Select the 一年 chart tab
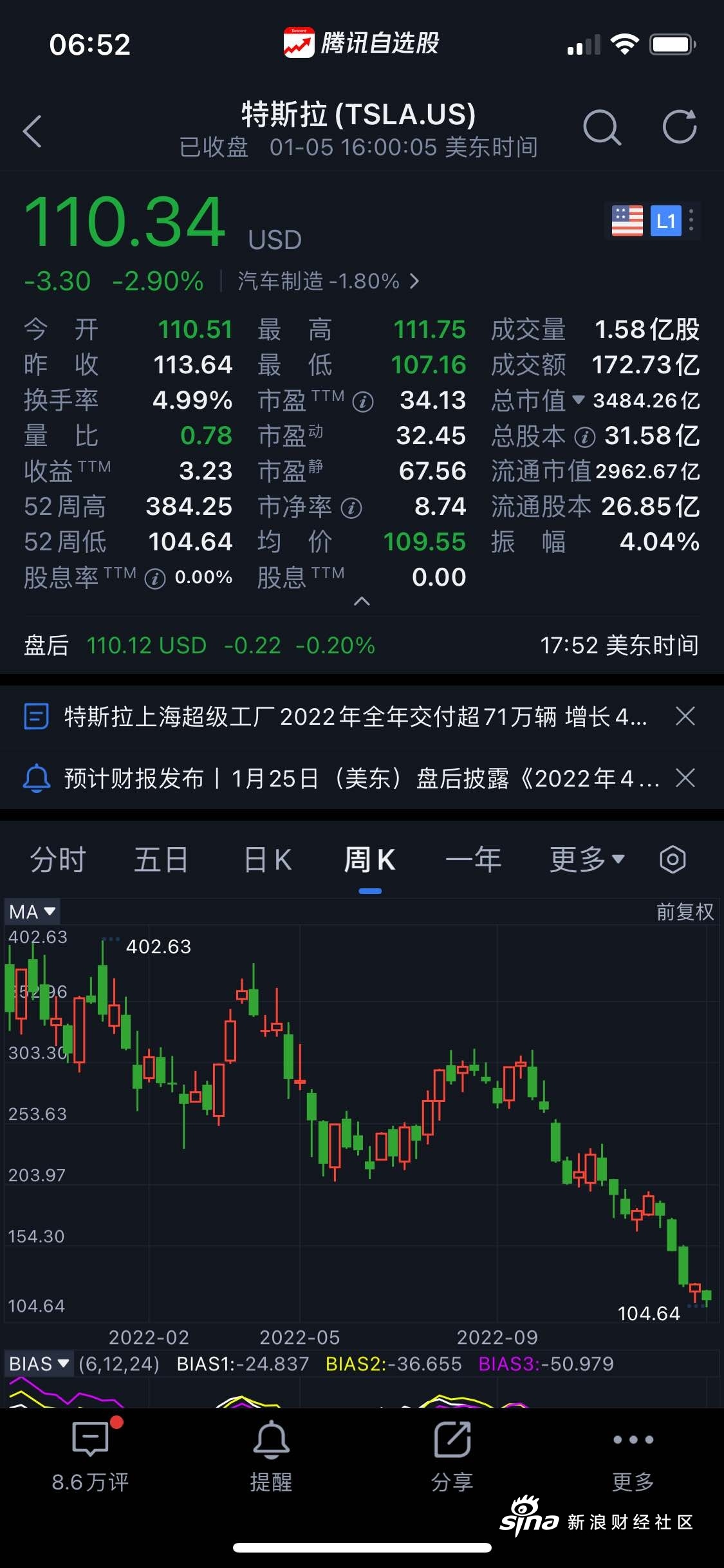The image size is (724, 1568). tap(474, 860)
